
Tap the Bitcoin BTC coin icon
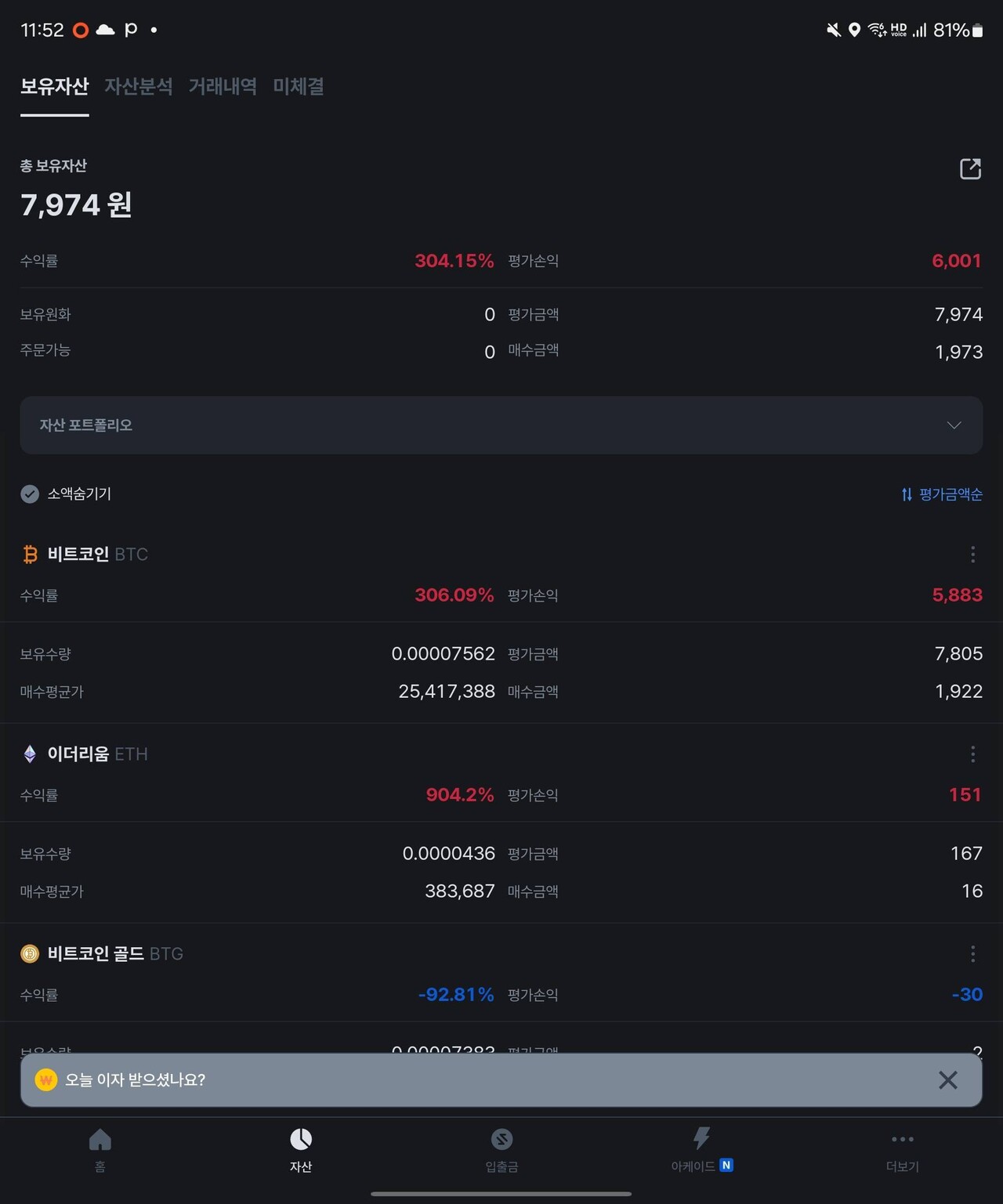(x=30, y=554)
